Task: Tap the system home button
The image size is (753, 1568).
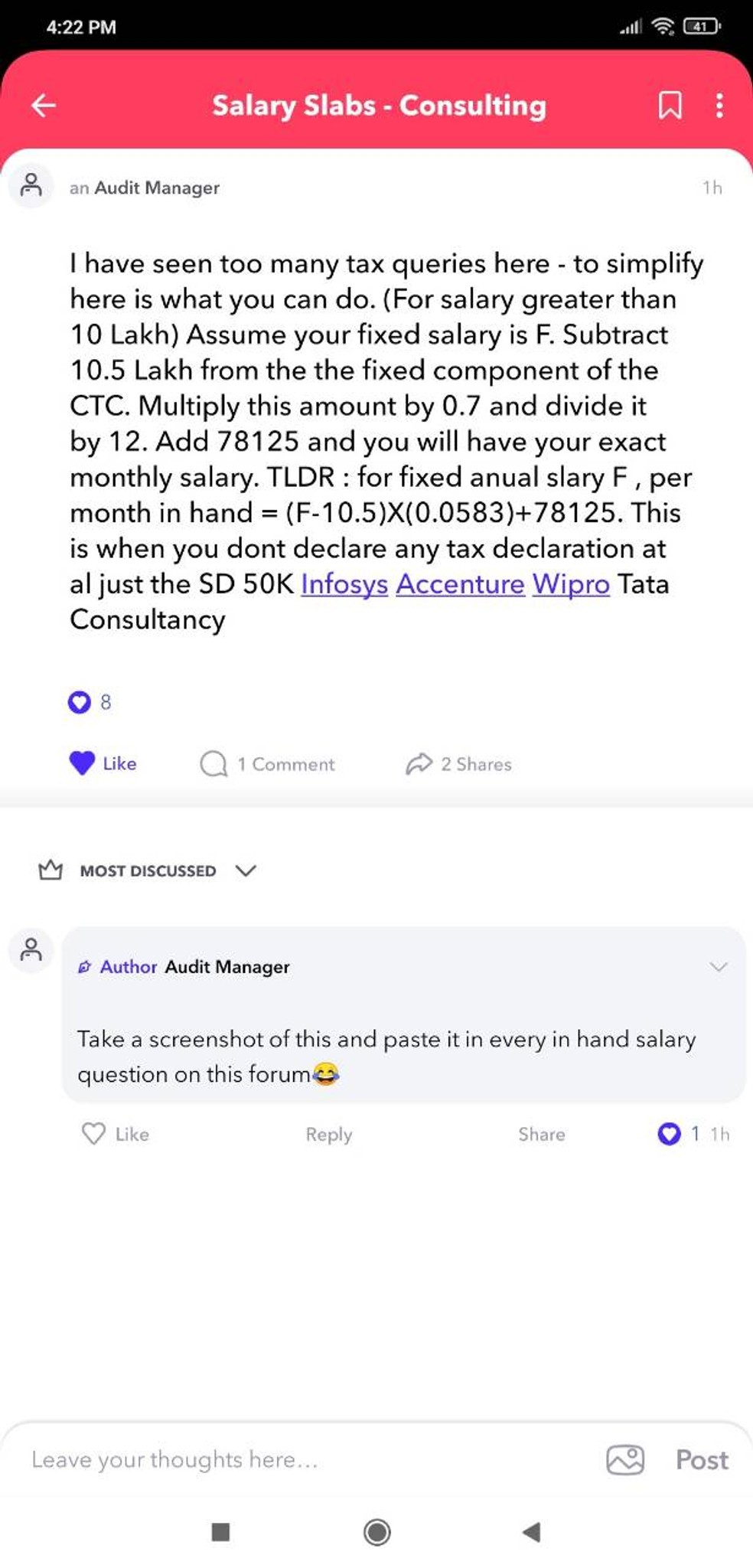Action: click(376, 1531)
